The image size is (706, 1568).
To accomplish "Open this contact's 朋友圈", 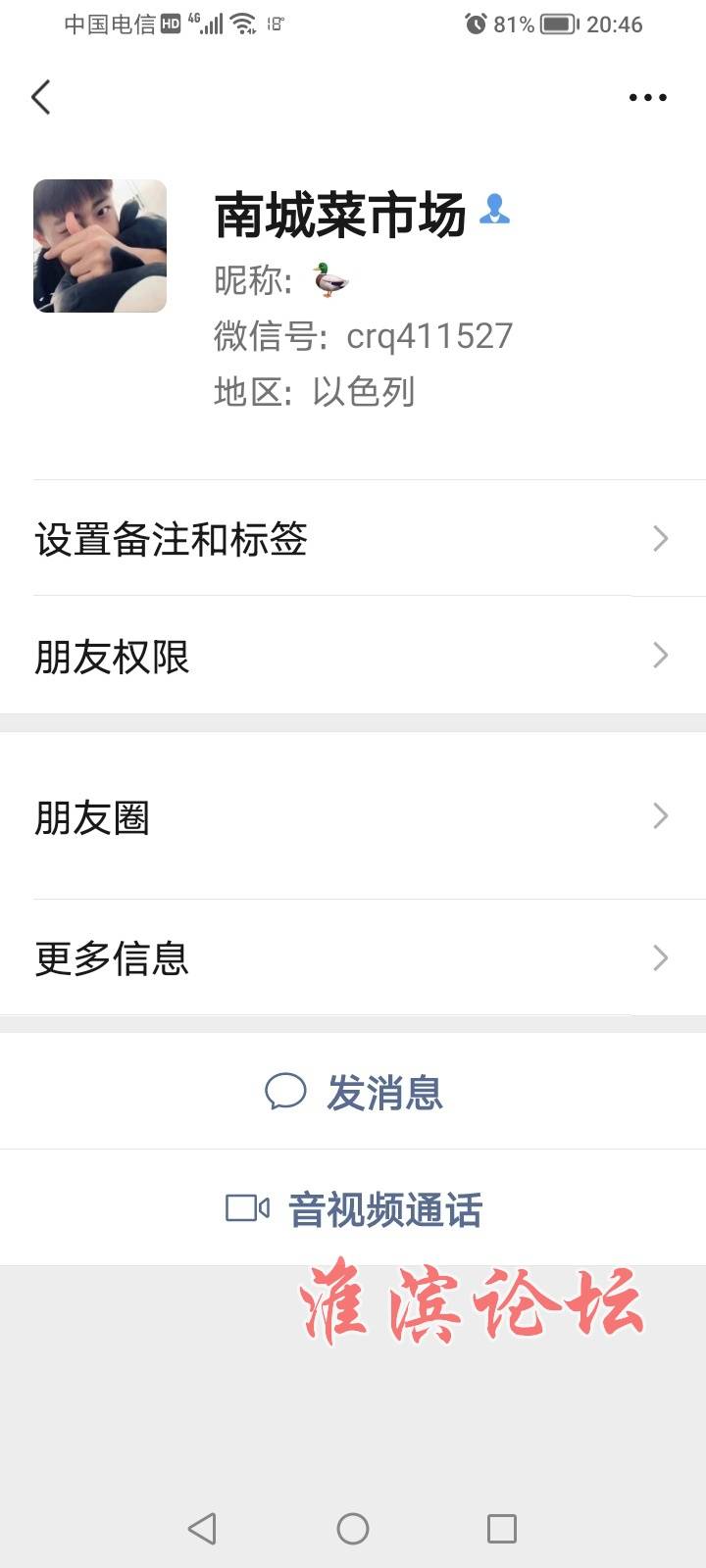I will 353,816.
